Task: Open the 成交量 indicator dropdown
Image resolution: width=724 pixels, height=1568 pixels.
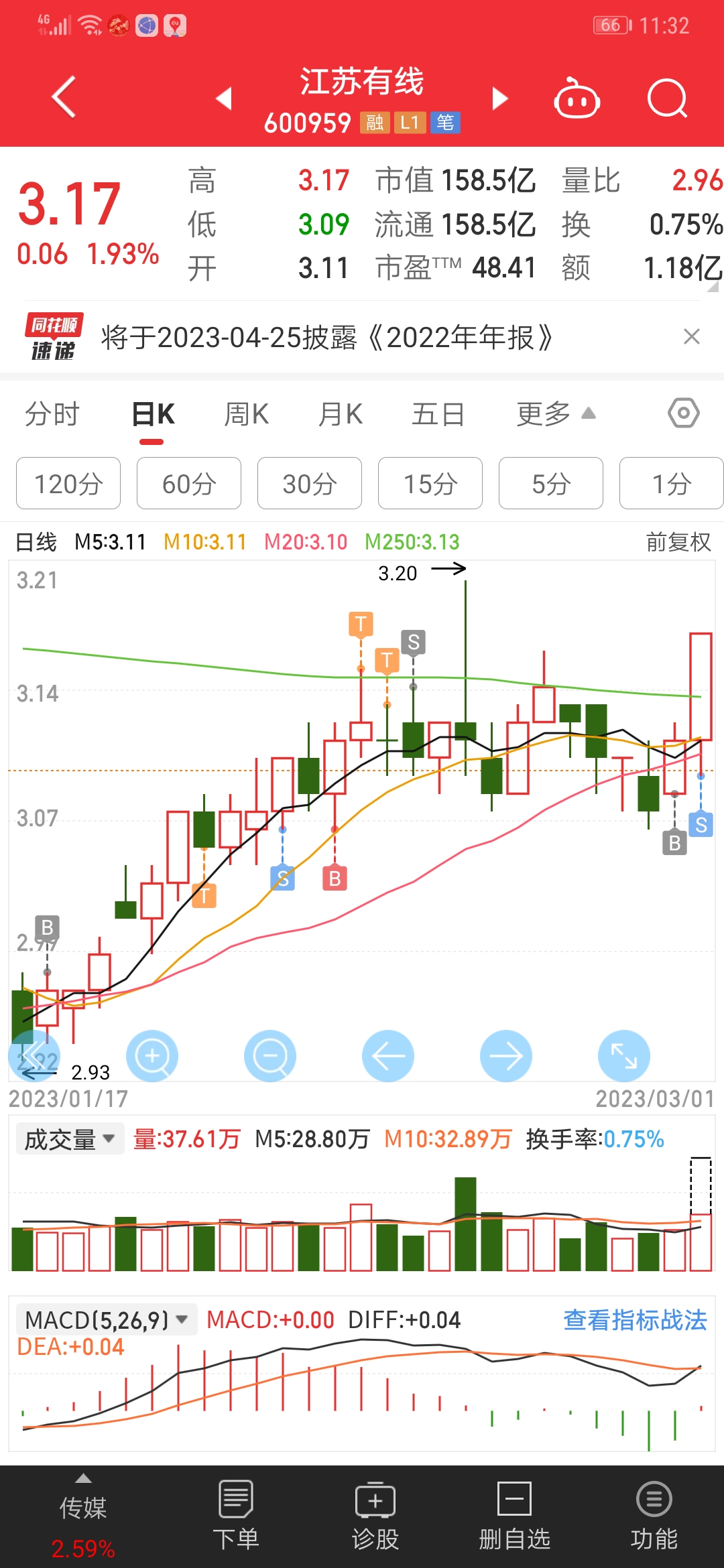Action: [x=70, y=1139]
